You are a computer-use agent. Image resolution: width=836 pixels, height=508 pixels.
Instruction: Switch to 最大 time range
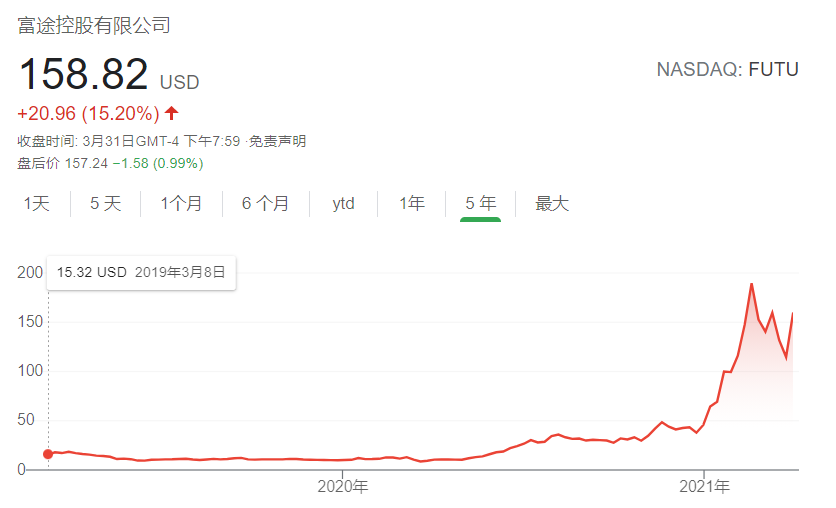[x=552, y=204]
